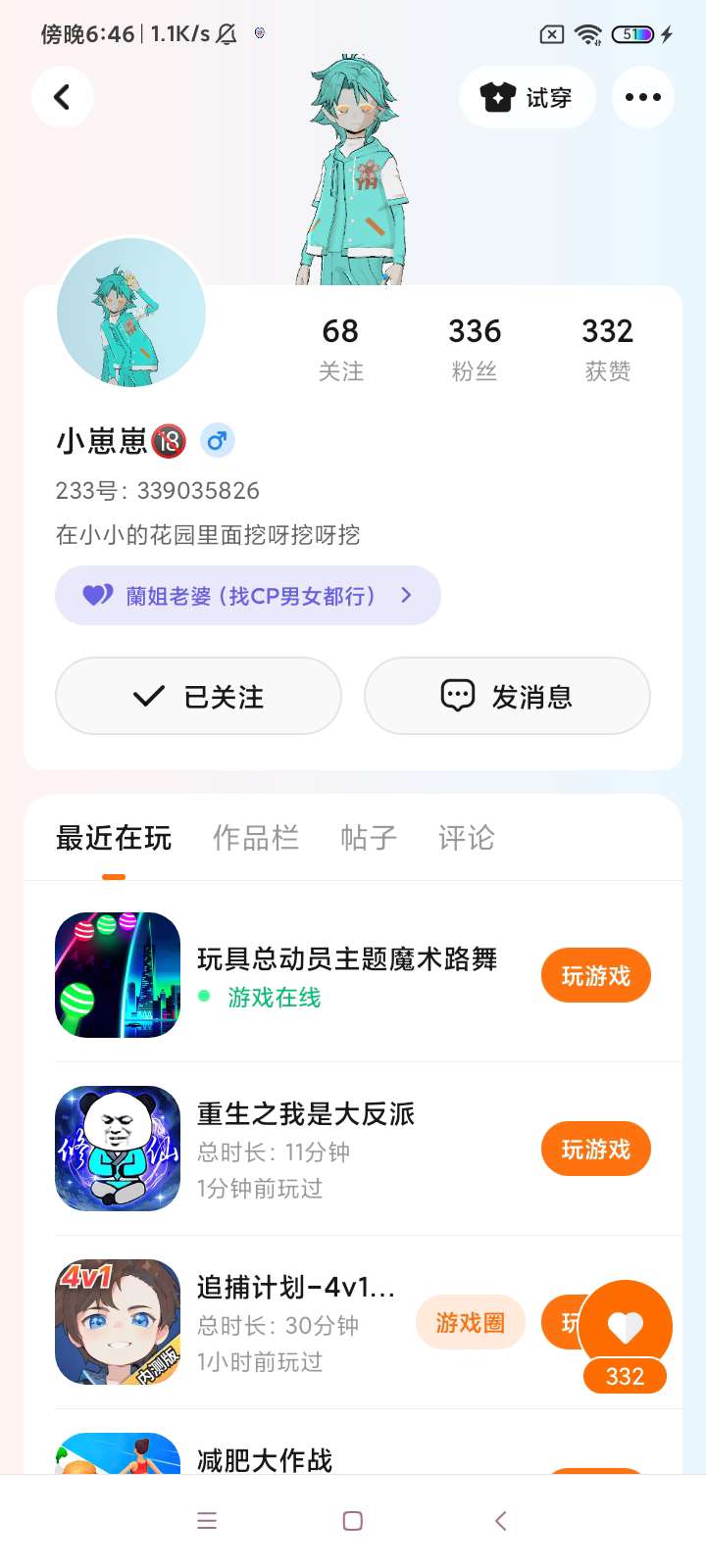Screen dimensions: 706x1568
Task: Open the 重生之我是大反派 game row
Action: (x=306, y=1149)
